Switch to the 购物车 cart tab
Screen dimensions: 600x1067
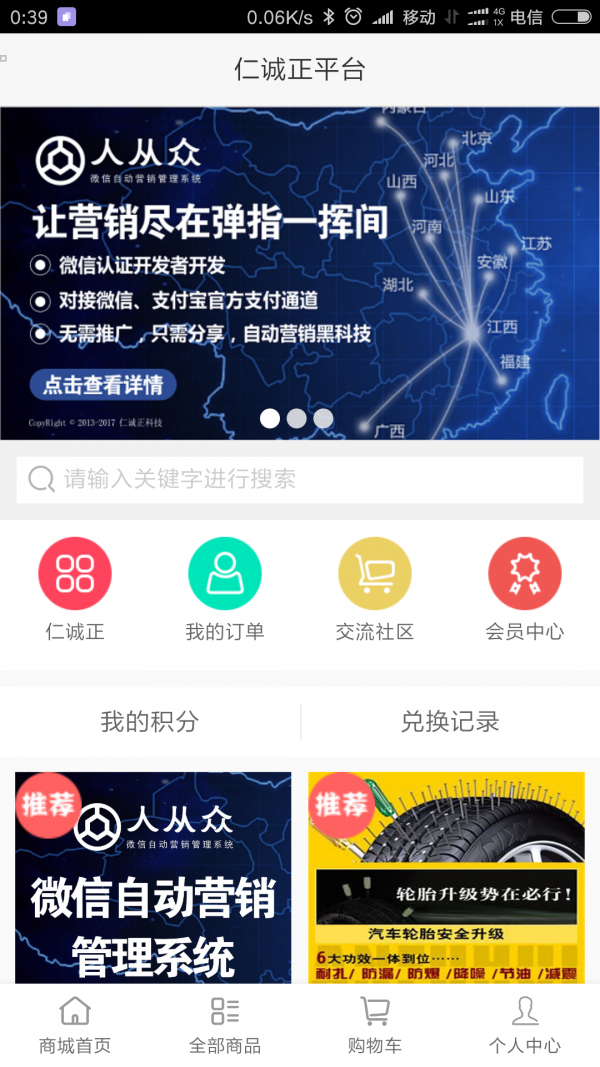pos(375,1026)
